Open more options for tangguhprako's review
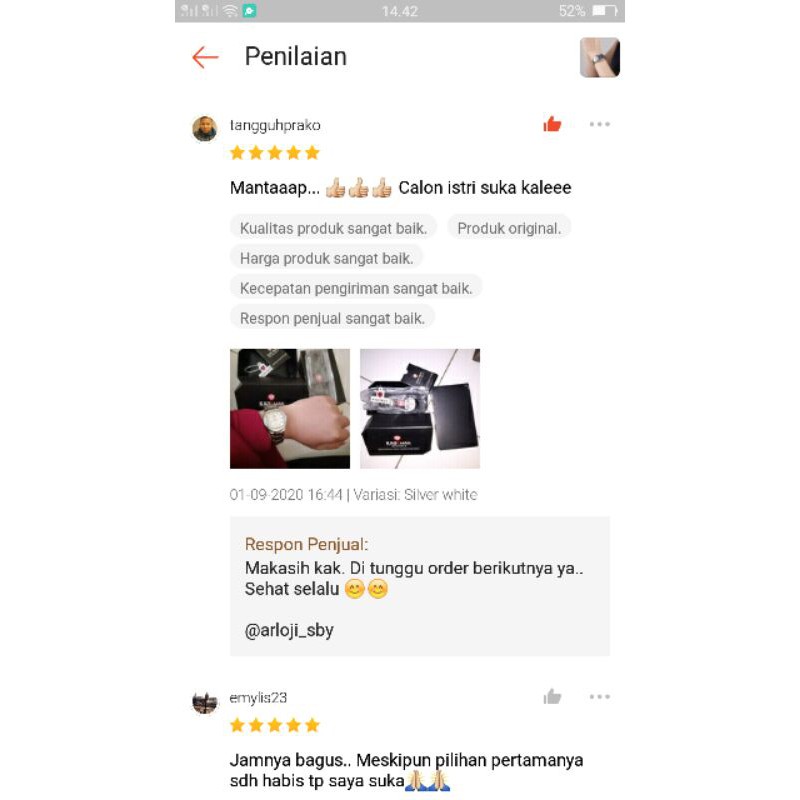The image size is (800, 800). point(599,125)
